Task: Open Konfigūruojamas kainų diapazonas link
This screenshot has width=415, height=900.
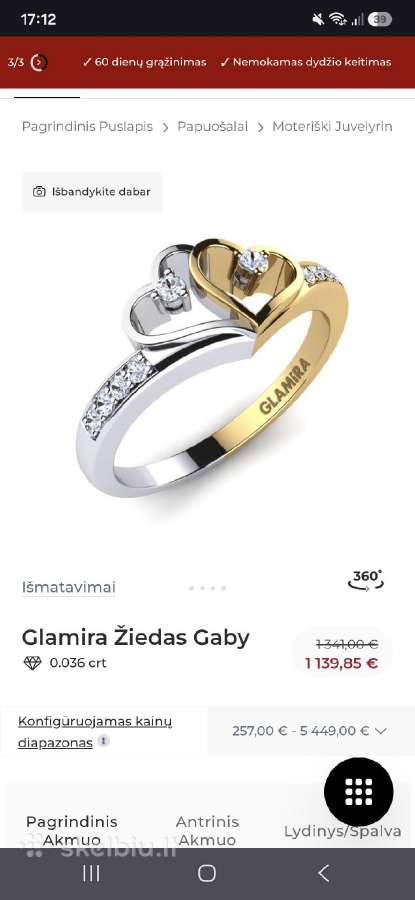Action: tap(95, 732)
